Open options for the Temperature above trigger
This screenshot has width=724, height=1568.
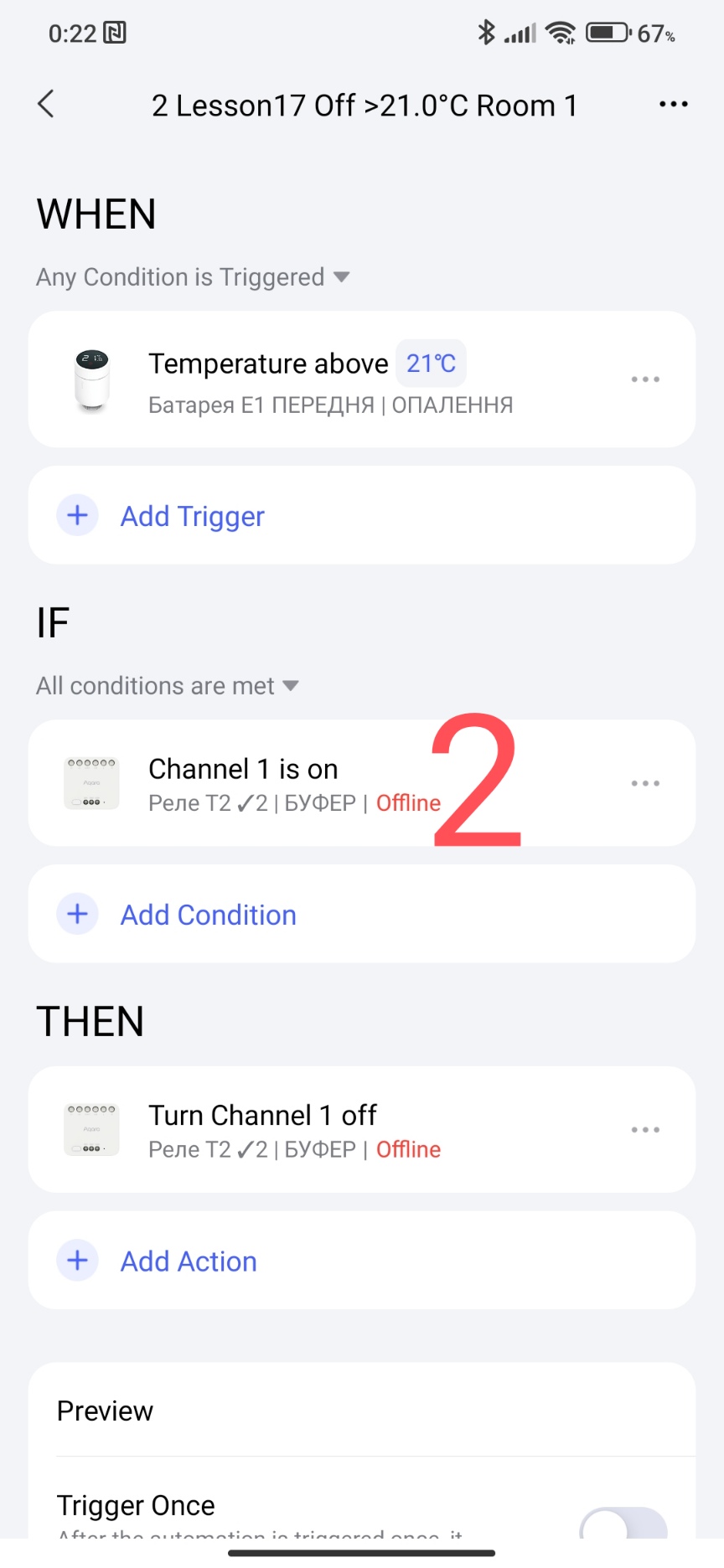[x=644, y=379]
